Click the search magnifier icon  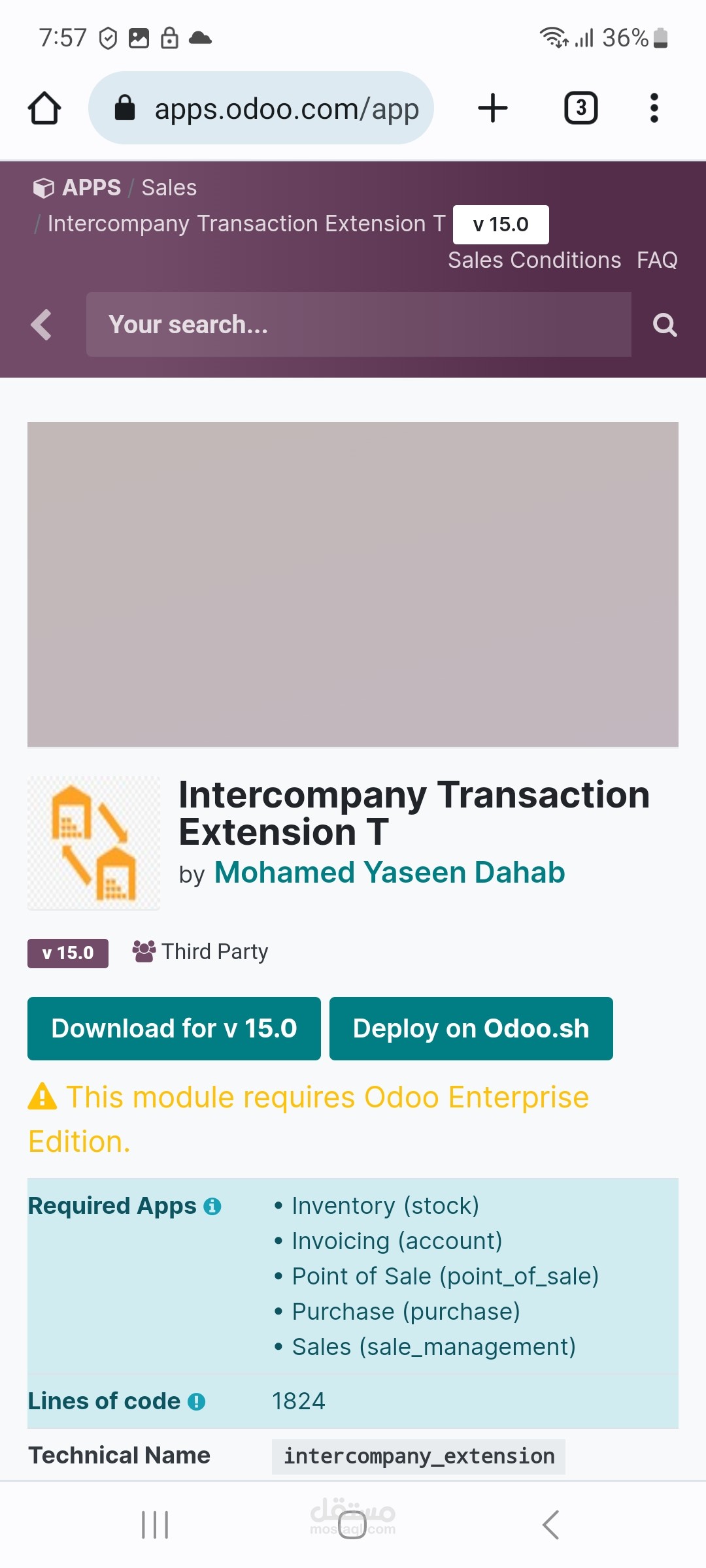tap(664, 324)
